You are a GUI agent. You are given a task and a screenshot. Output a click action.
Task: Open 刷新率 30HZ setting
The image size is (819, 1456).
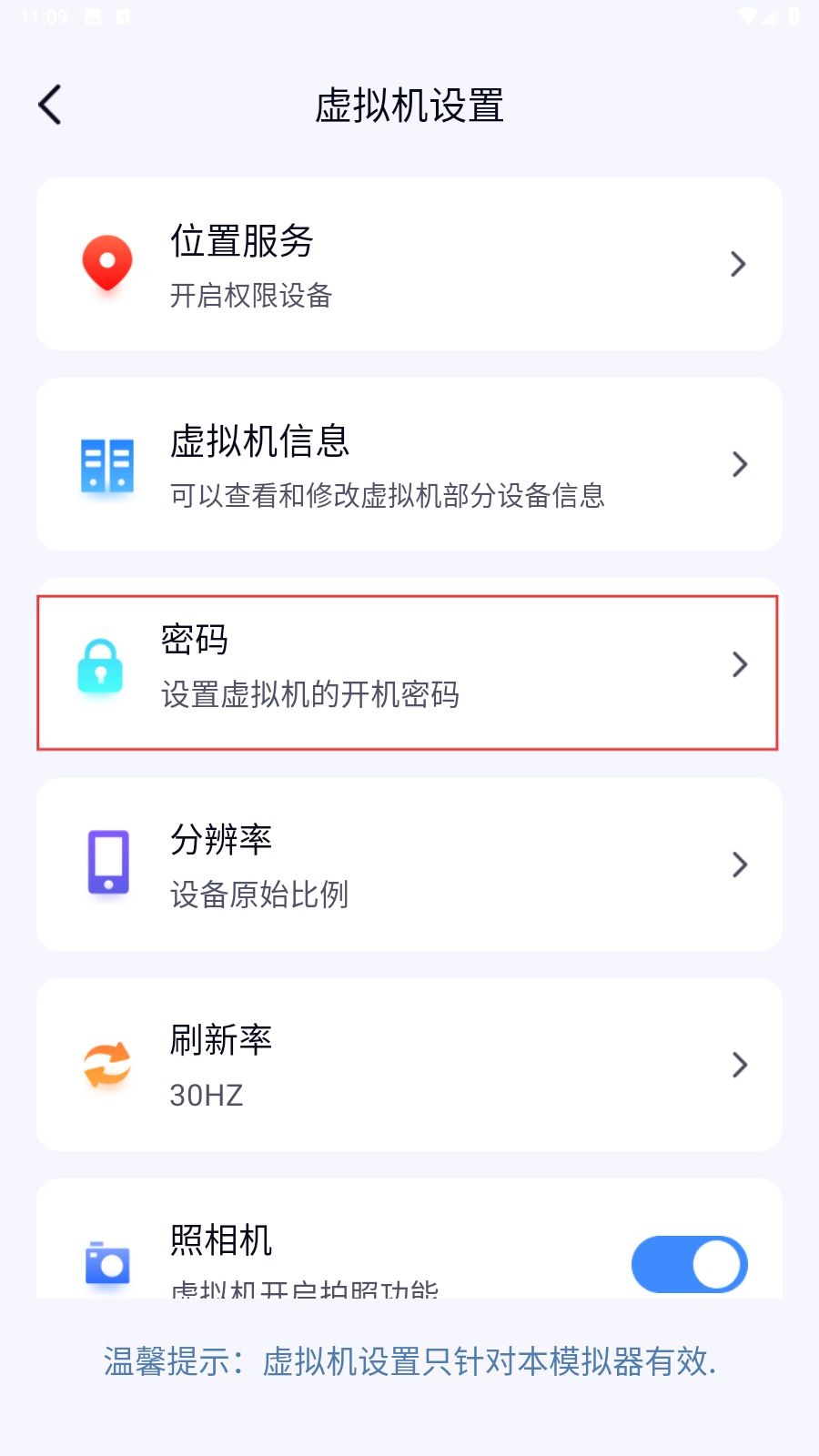(409, 1065)
